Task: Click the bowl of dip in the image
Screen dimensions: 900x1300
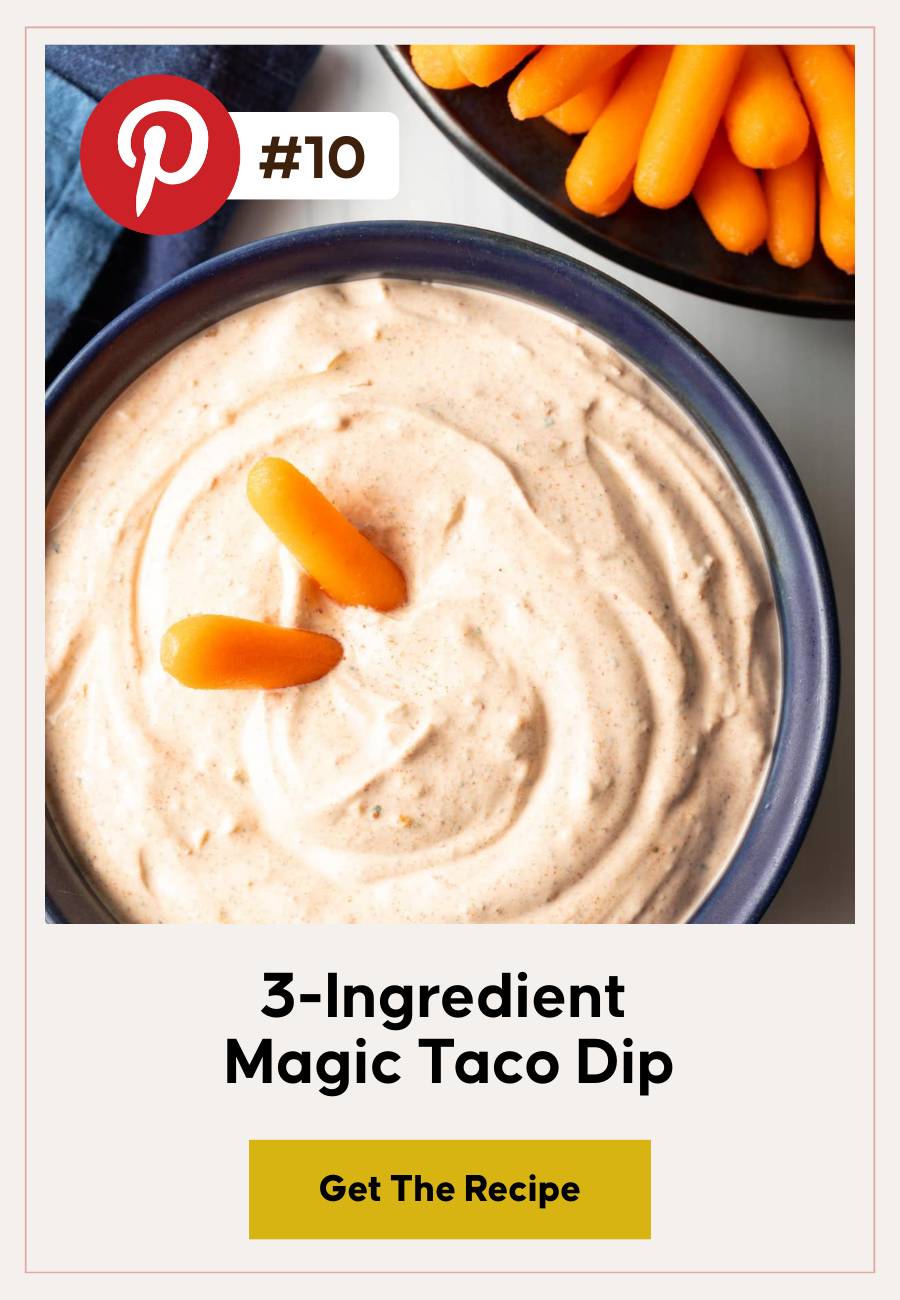Action: click(440, 620)
